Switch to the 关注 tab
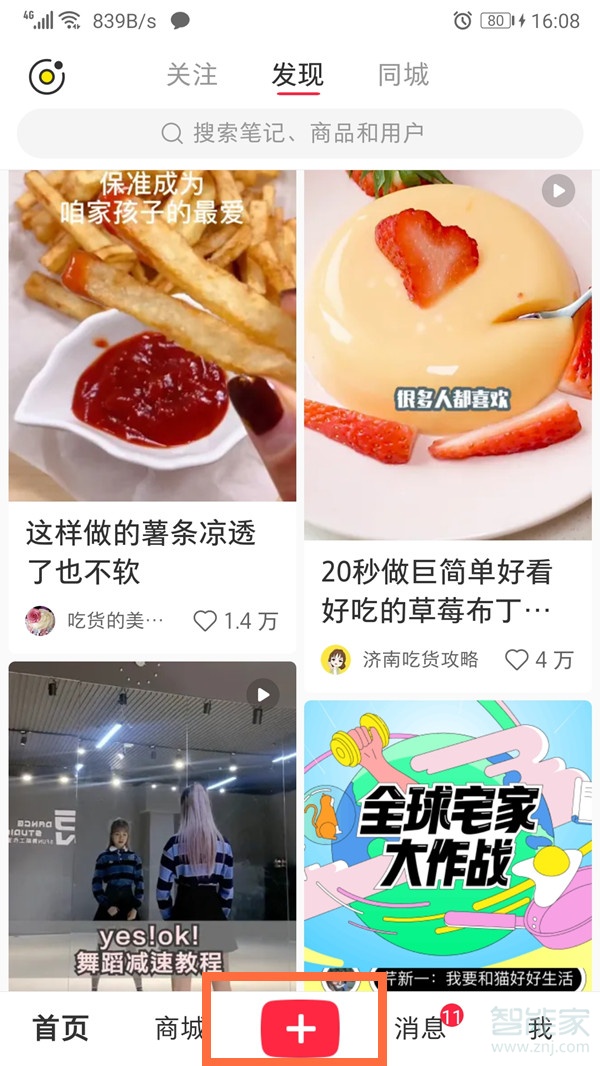The height and width of the screenshot is (1066, 600). [191, 75]
